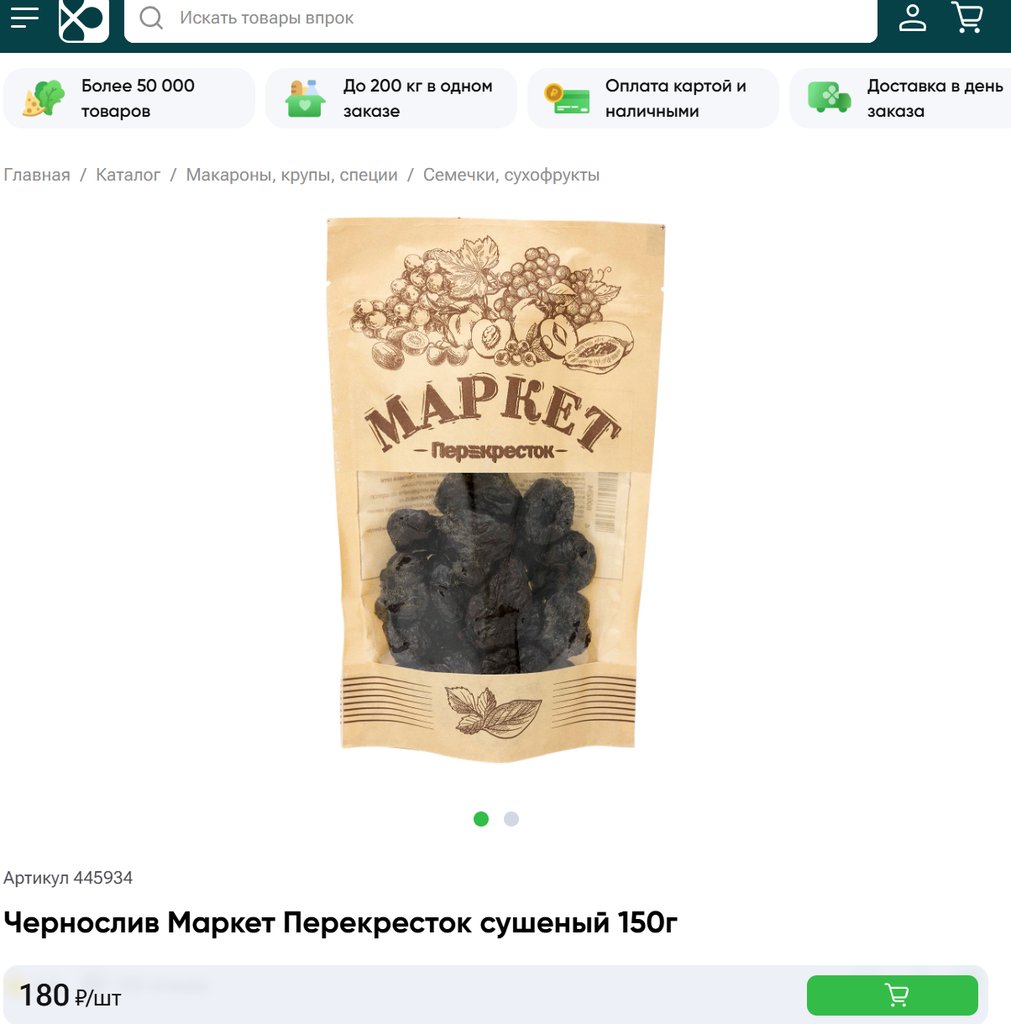Add prunes to cart with green button
This screenshot has height=1024, width=1011.
coord(892,995)
